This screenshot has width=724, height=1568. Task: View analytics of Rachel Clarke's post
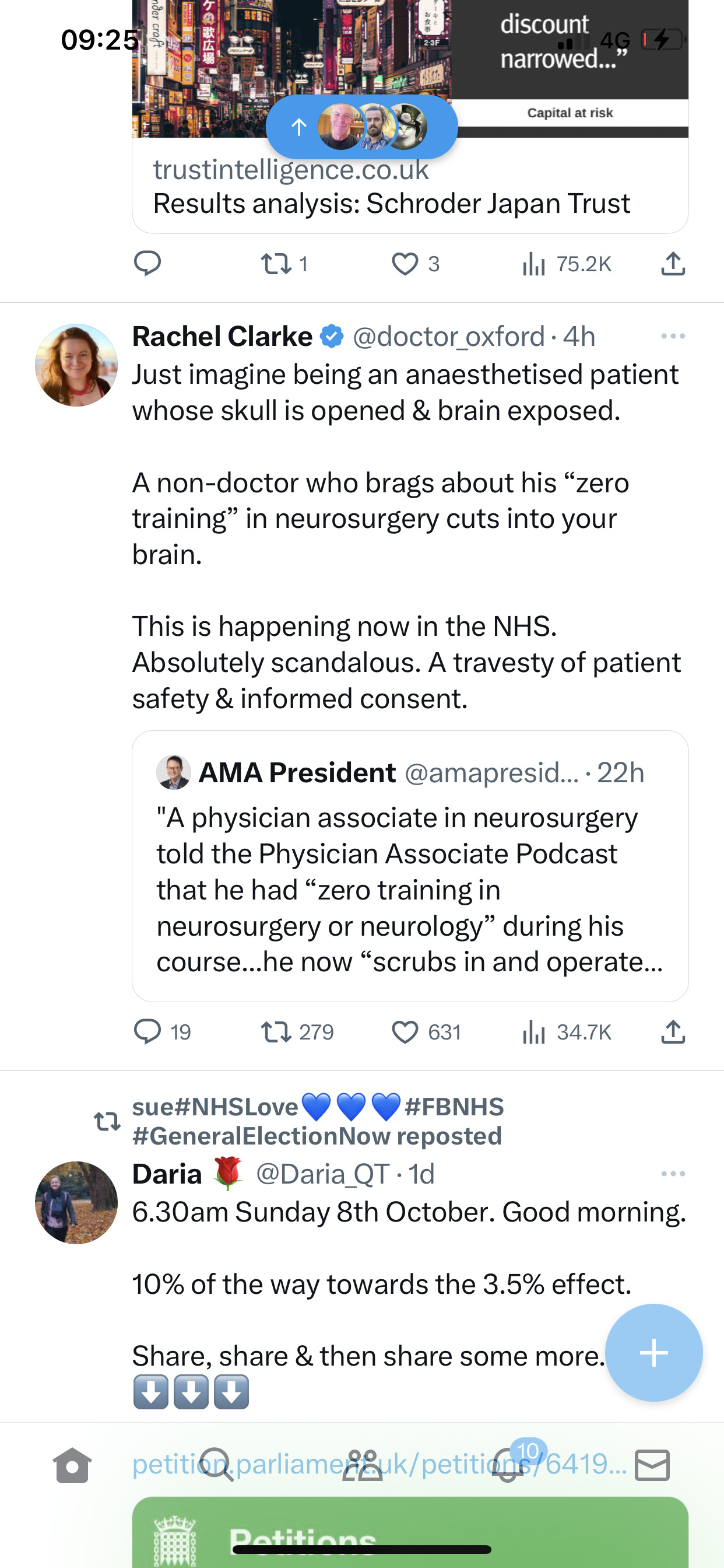click(x=567, y=1032)
